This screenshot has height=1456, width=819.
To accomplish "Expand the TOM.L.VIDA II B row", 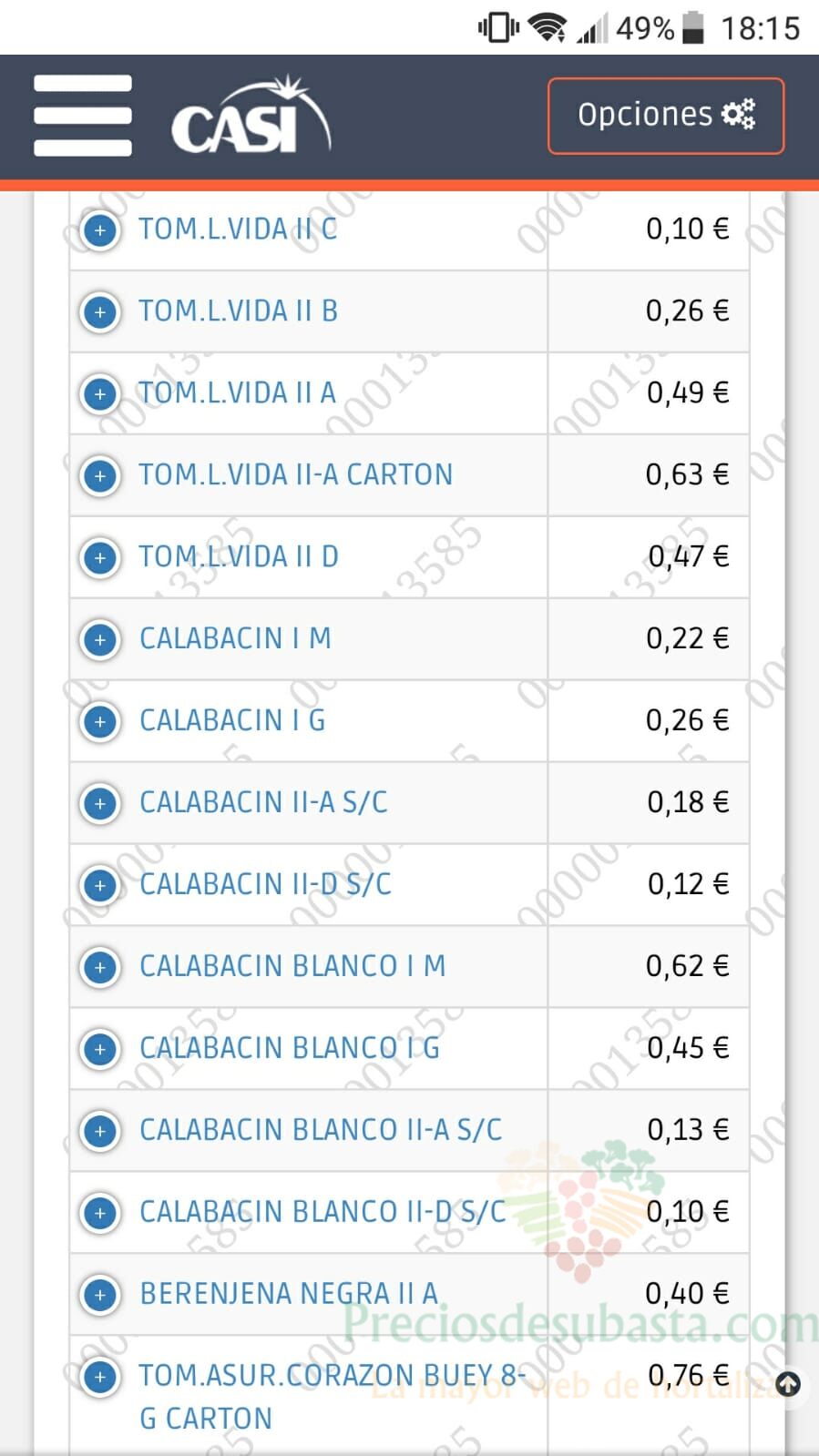I will point(100,311).
